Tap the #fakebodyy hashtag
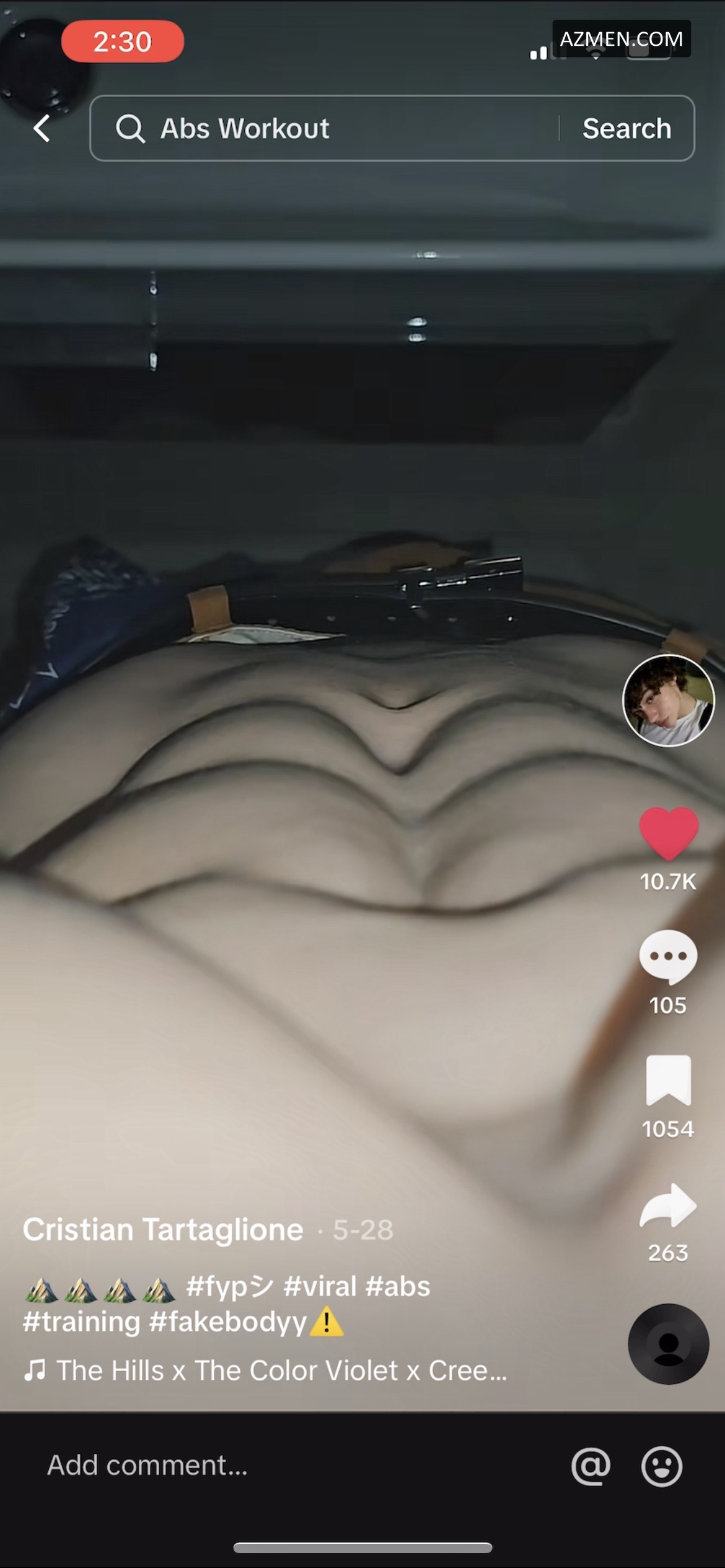Viewport: 725px width, 1568px height. (228, 1322)
